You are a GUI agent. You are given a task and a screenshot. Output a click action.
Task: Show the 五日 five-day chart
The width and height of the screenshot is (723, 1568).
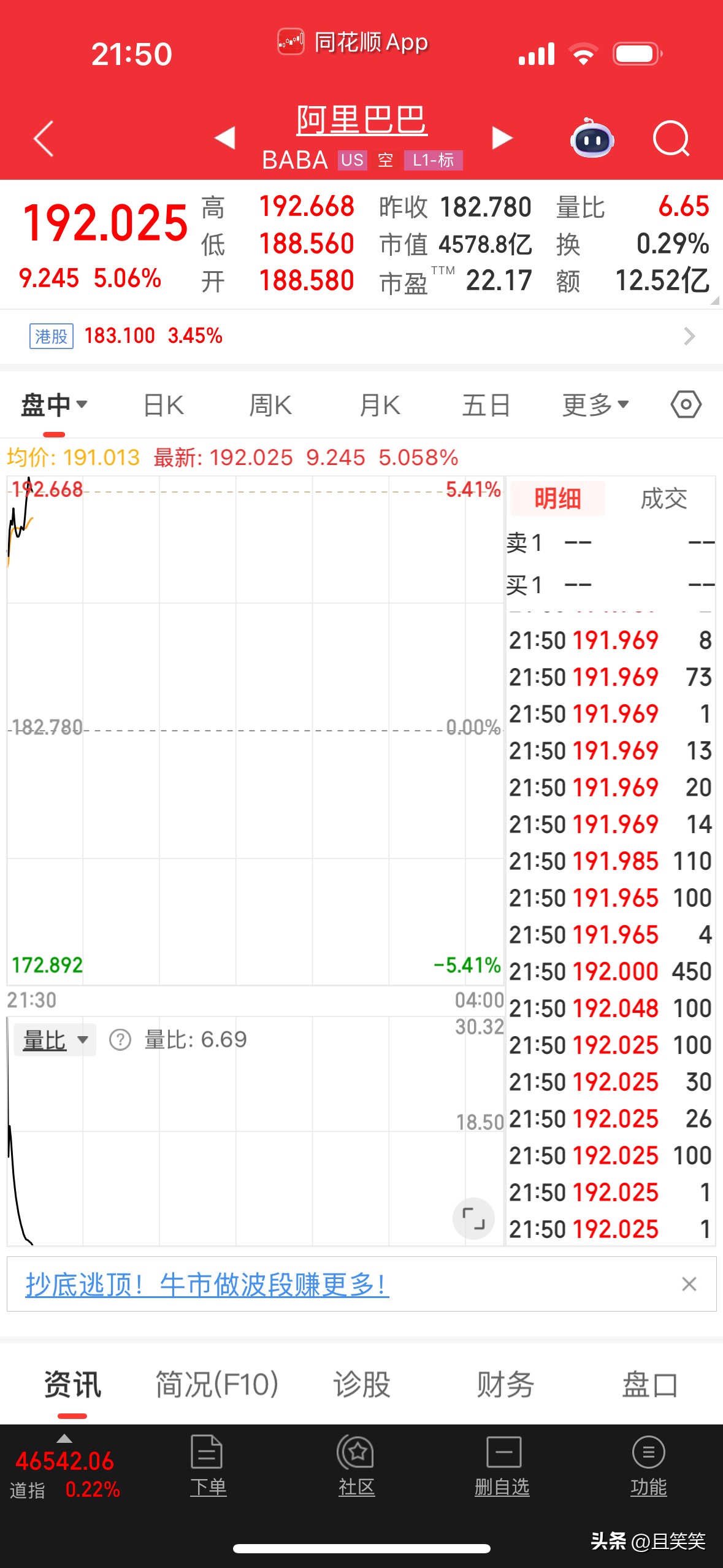pyautogui.click(x=486, y=405)
